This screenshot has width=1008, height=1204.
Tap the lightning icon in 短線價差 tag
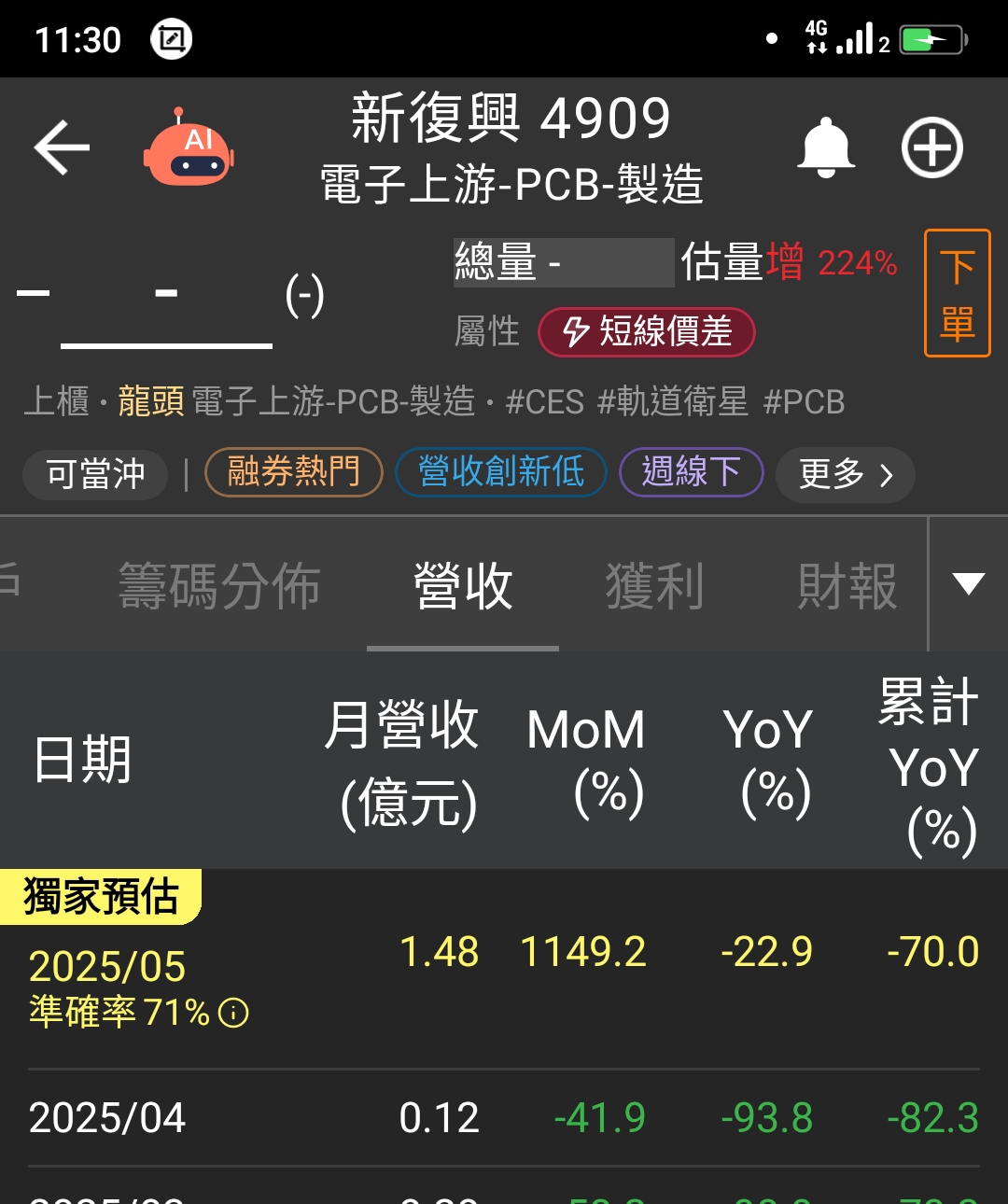click(575, 331)
